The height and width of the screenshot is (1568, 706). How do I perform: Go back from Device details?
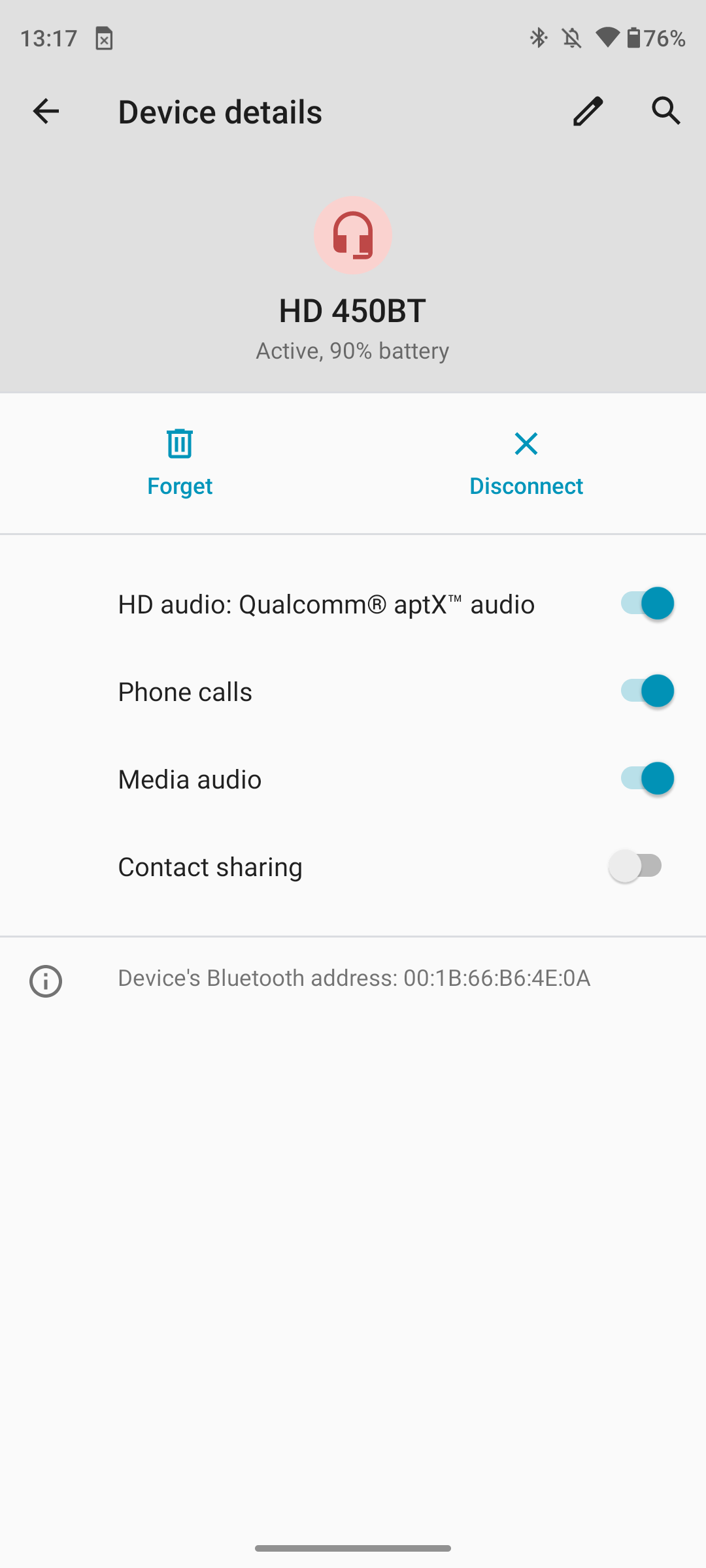point(46,111)
